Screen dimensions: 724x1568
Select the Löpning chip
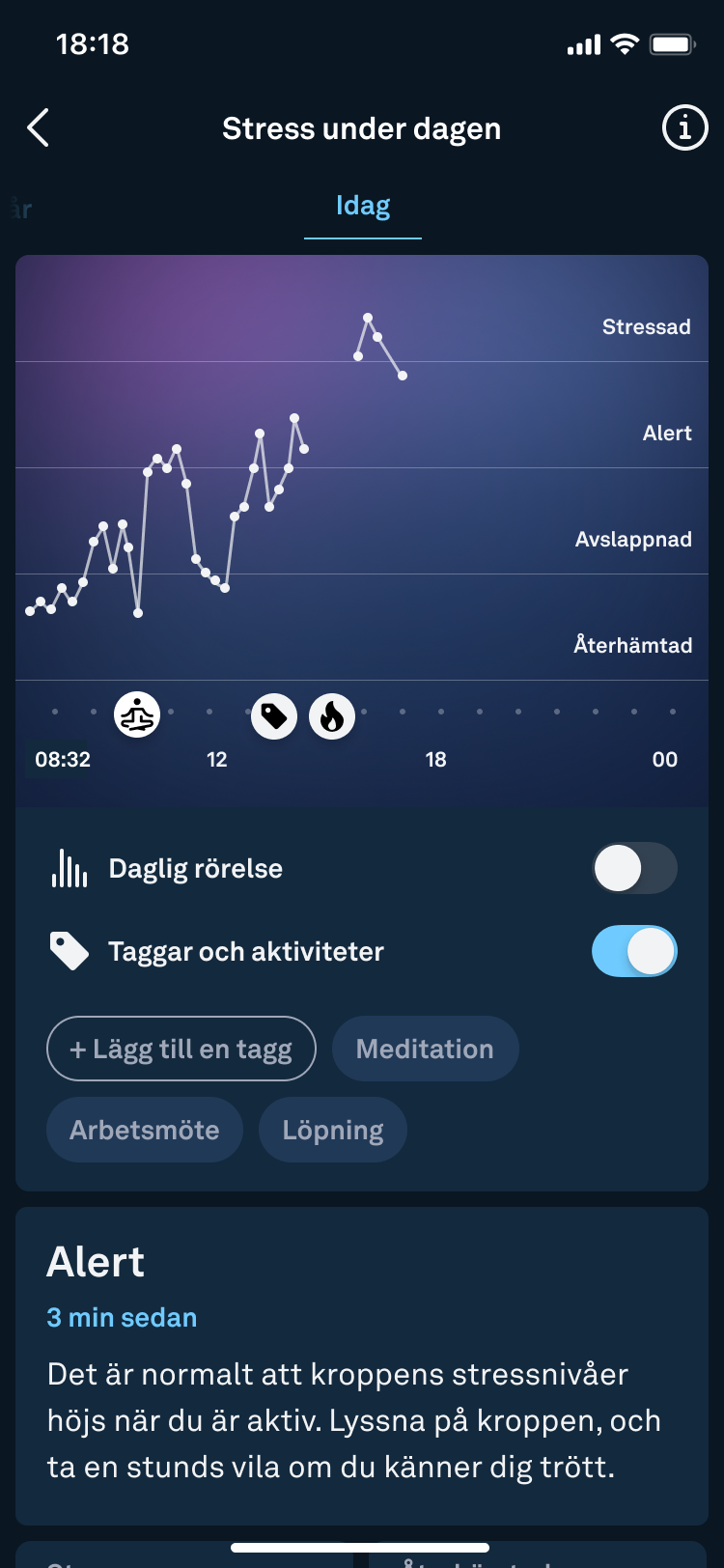333,1130
